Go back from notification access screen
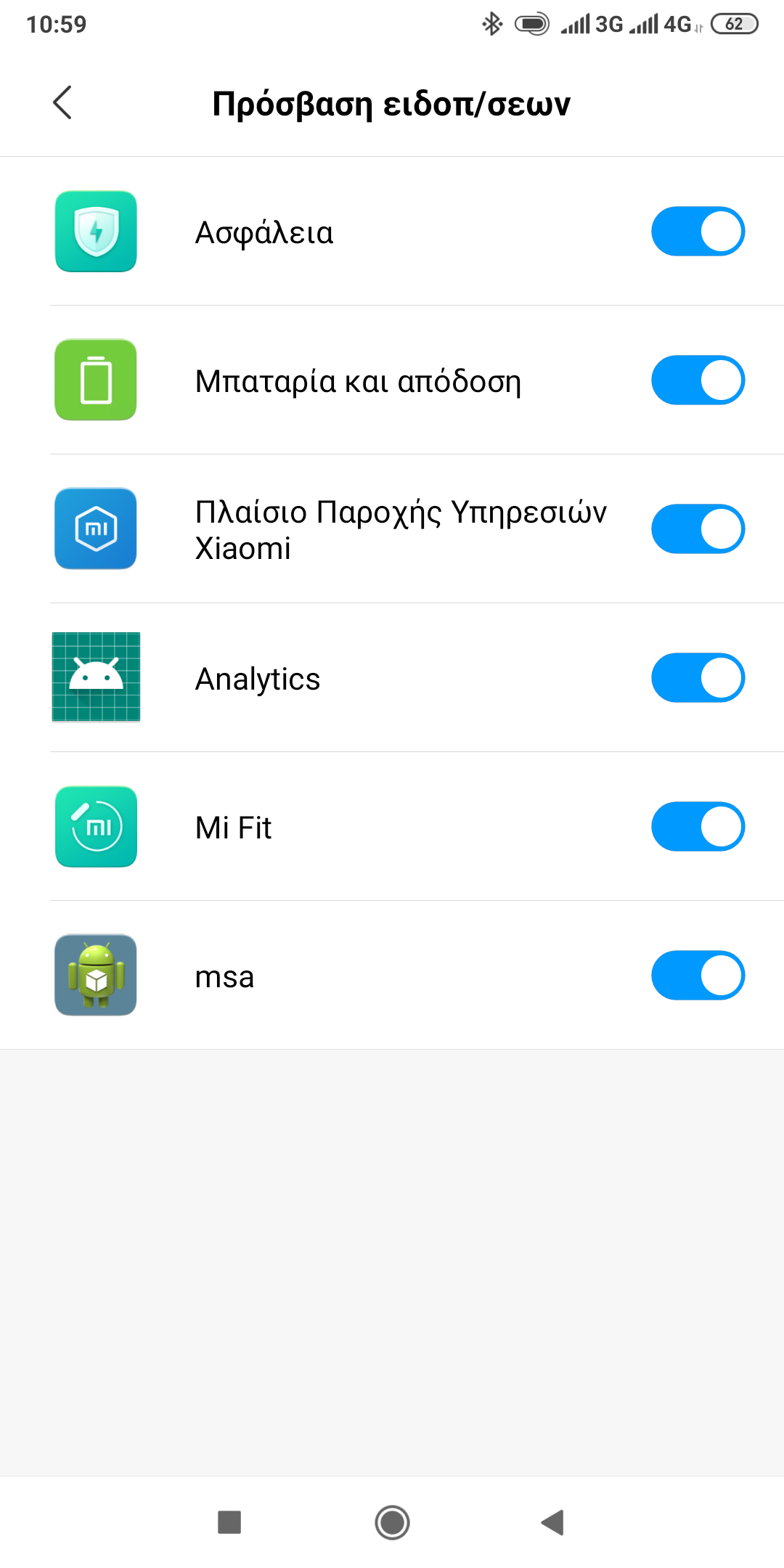 pos(62,102)
